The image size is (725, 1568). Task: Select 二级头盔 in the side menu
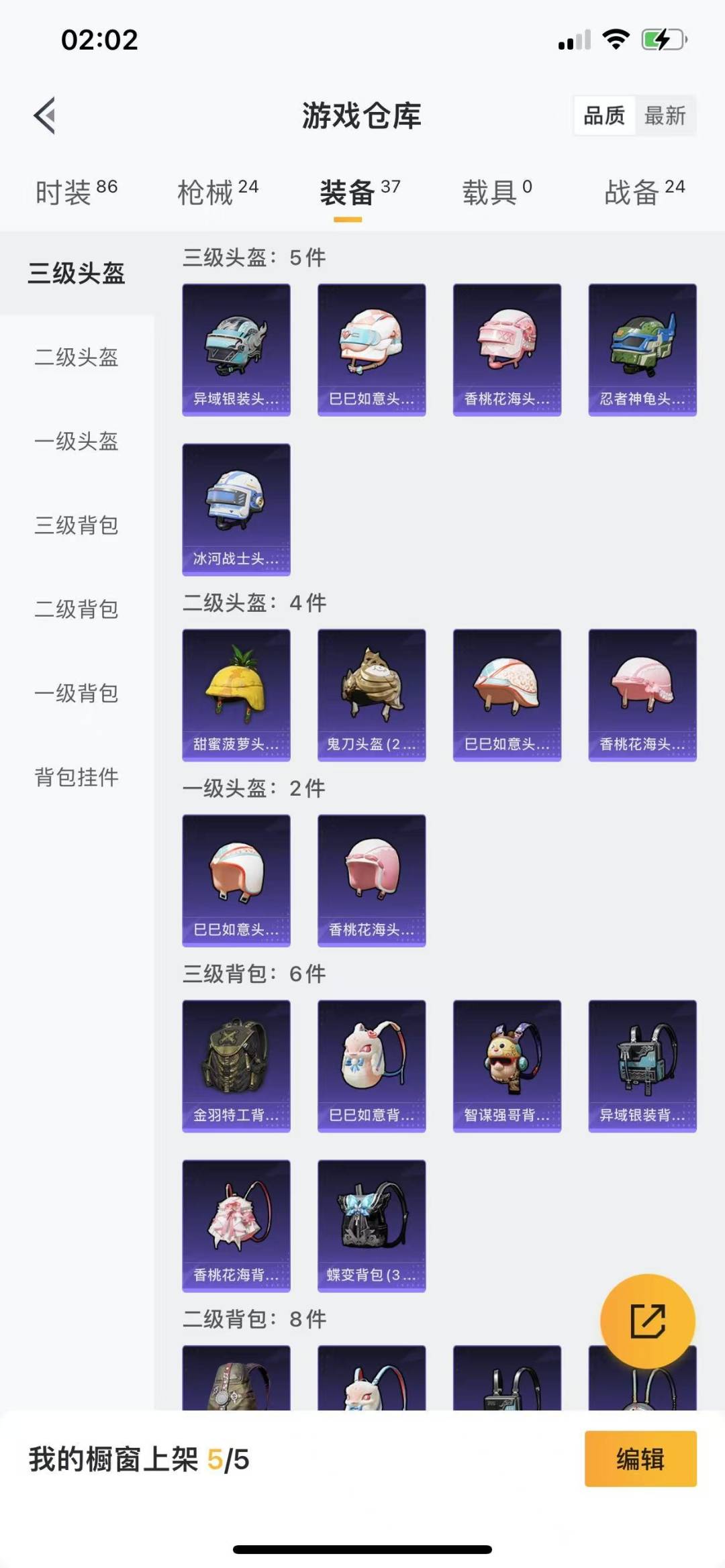77,357
